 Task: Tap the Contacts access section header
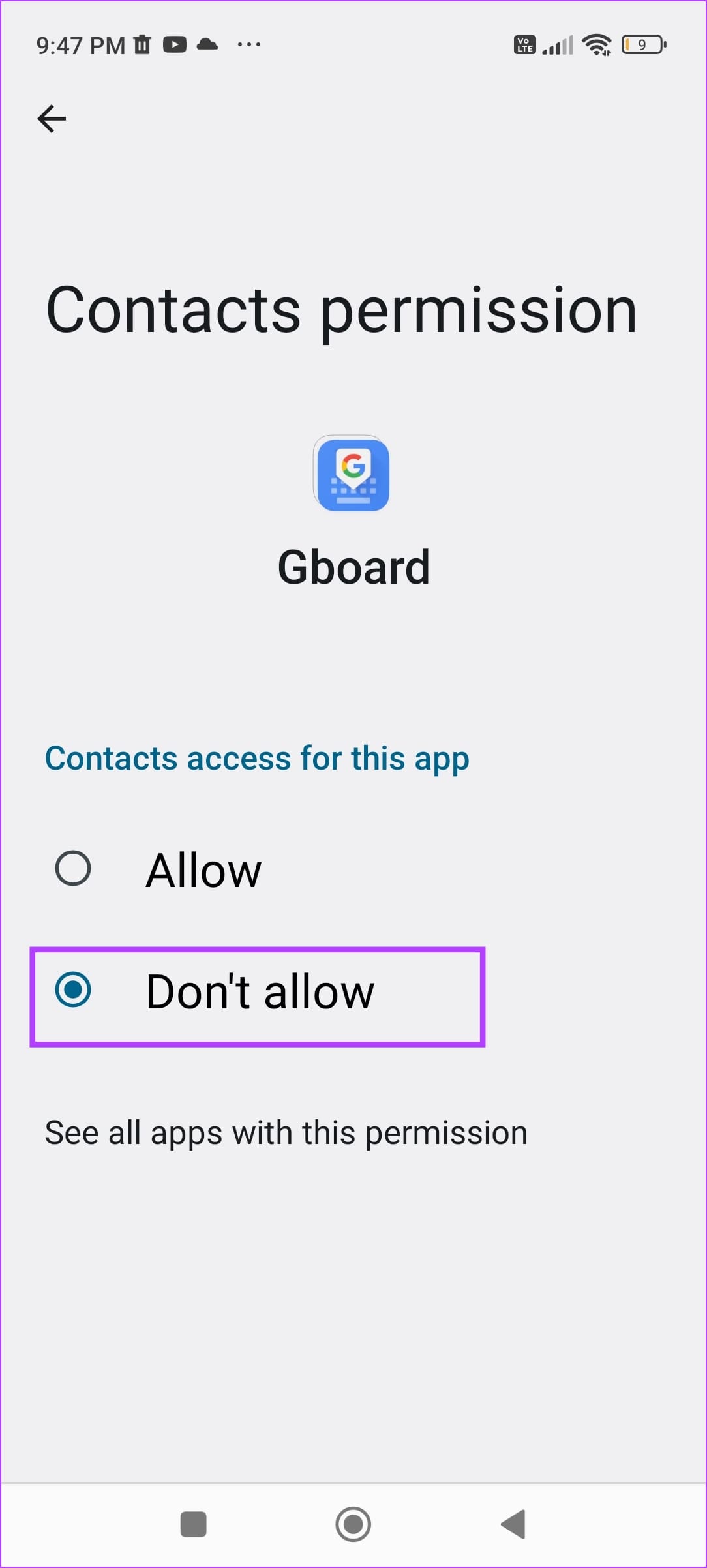pos(256,757)
